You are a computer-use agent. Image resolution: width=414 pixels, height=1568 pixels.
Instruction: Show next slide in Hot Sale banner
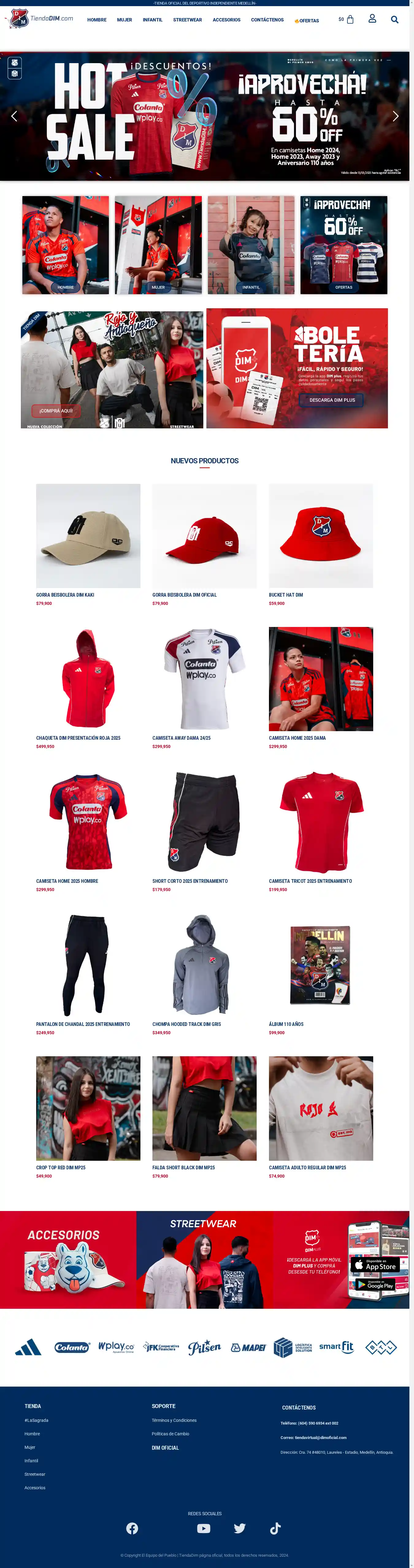395,116
